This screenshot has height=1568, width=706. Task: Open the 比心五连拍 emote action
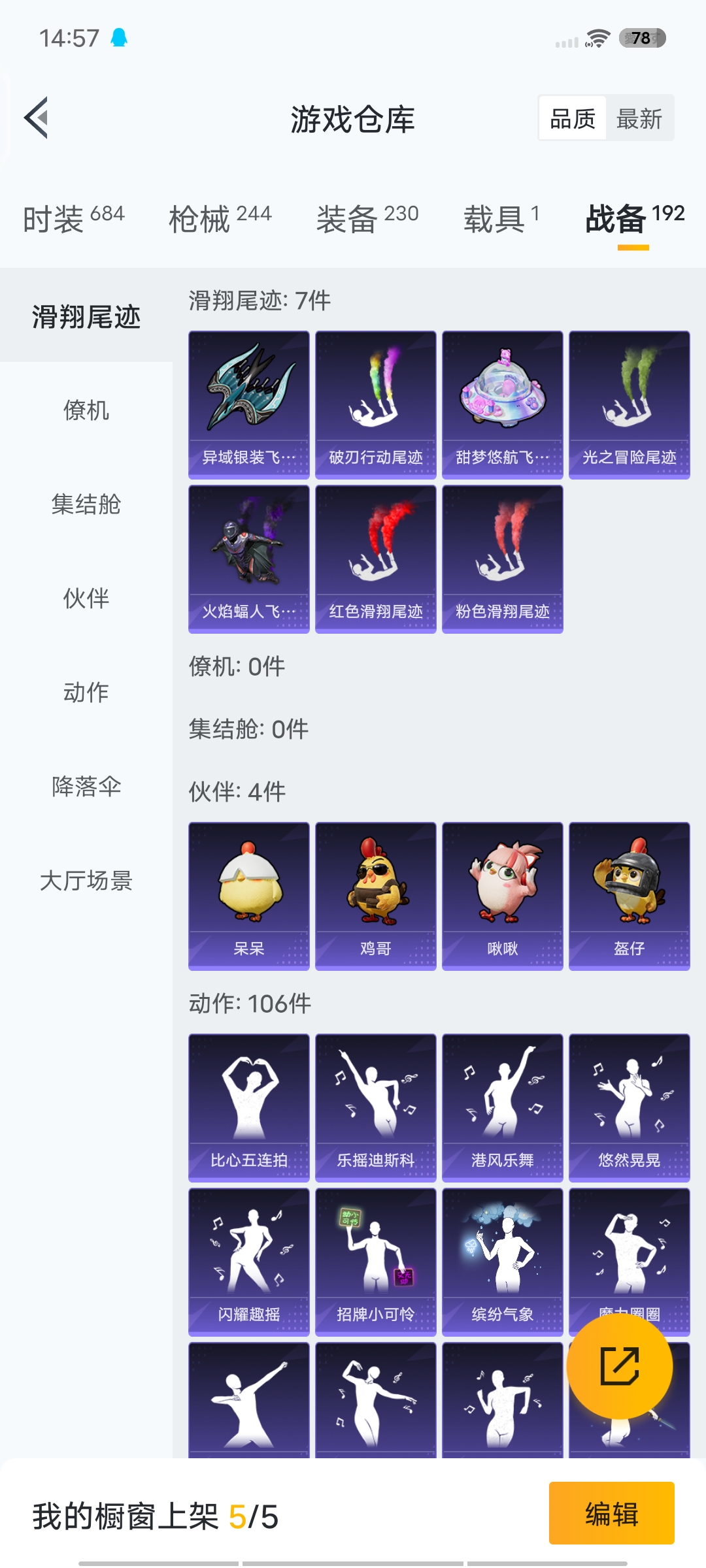point(248,1105)
